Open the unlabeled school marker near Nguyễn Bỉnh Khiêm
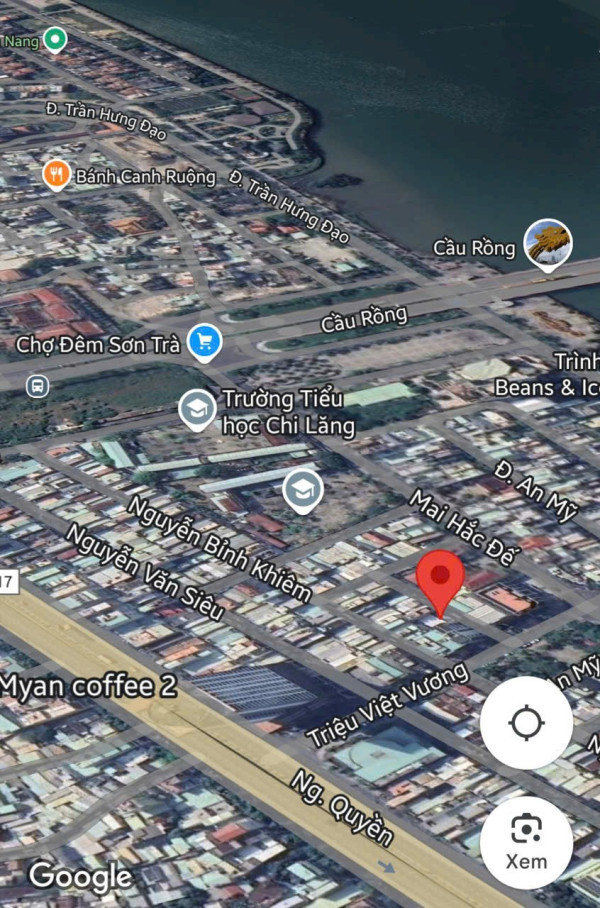 click(x=302, y=490)
